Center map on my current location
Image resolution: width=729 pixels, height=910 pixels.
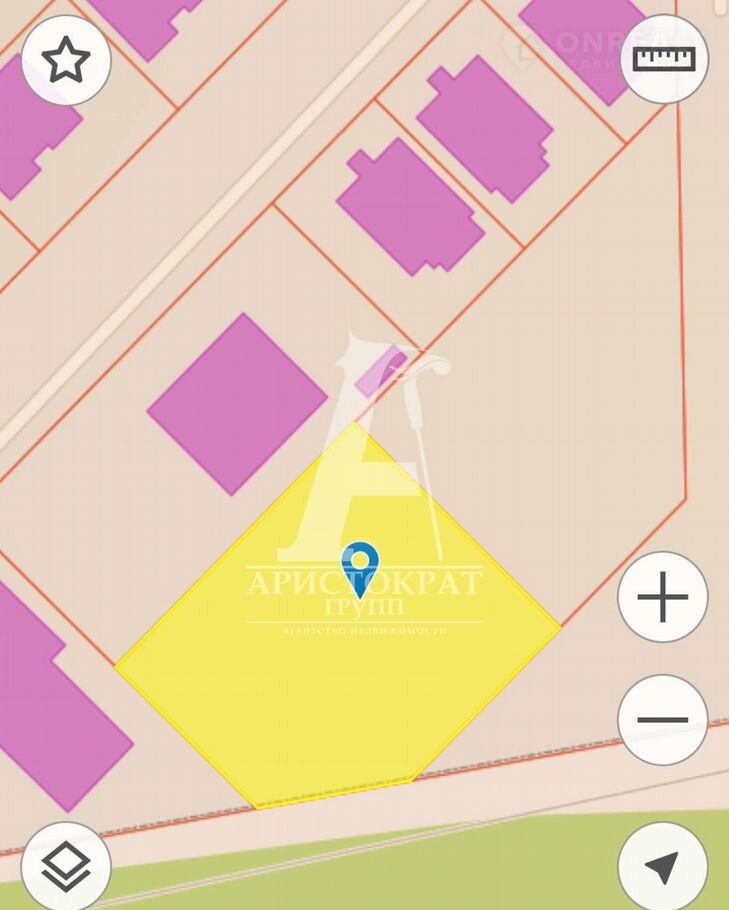coord(662,865)
